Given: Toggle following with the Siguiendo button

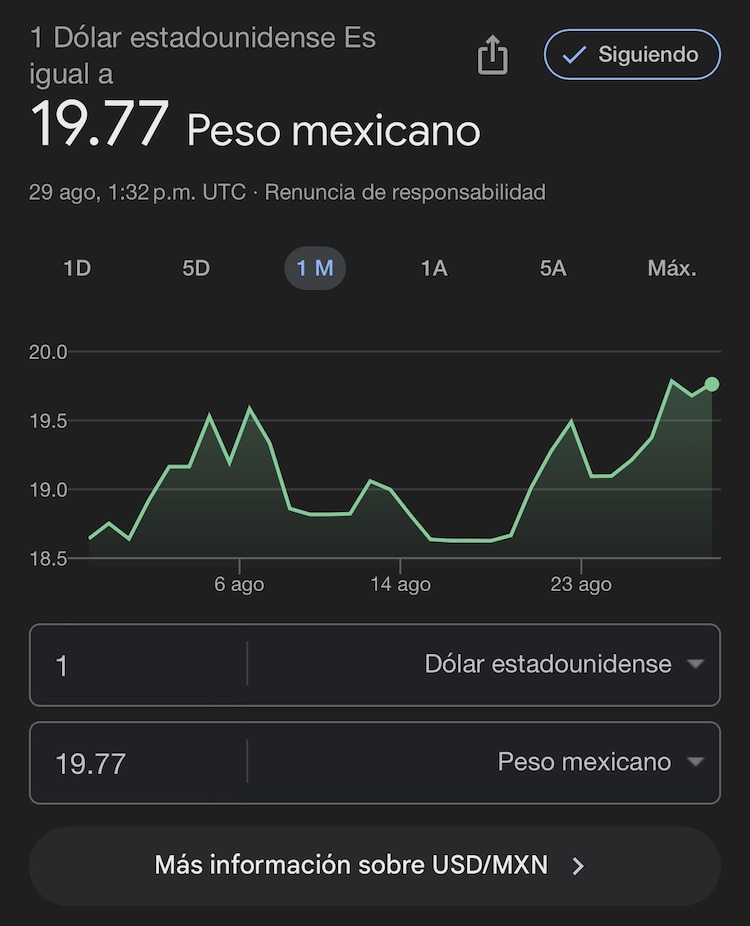Looking at the screenshot, I should pos(631,55).
